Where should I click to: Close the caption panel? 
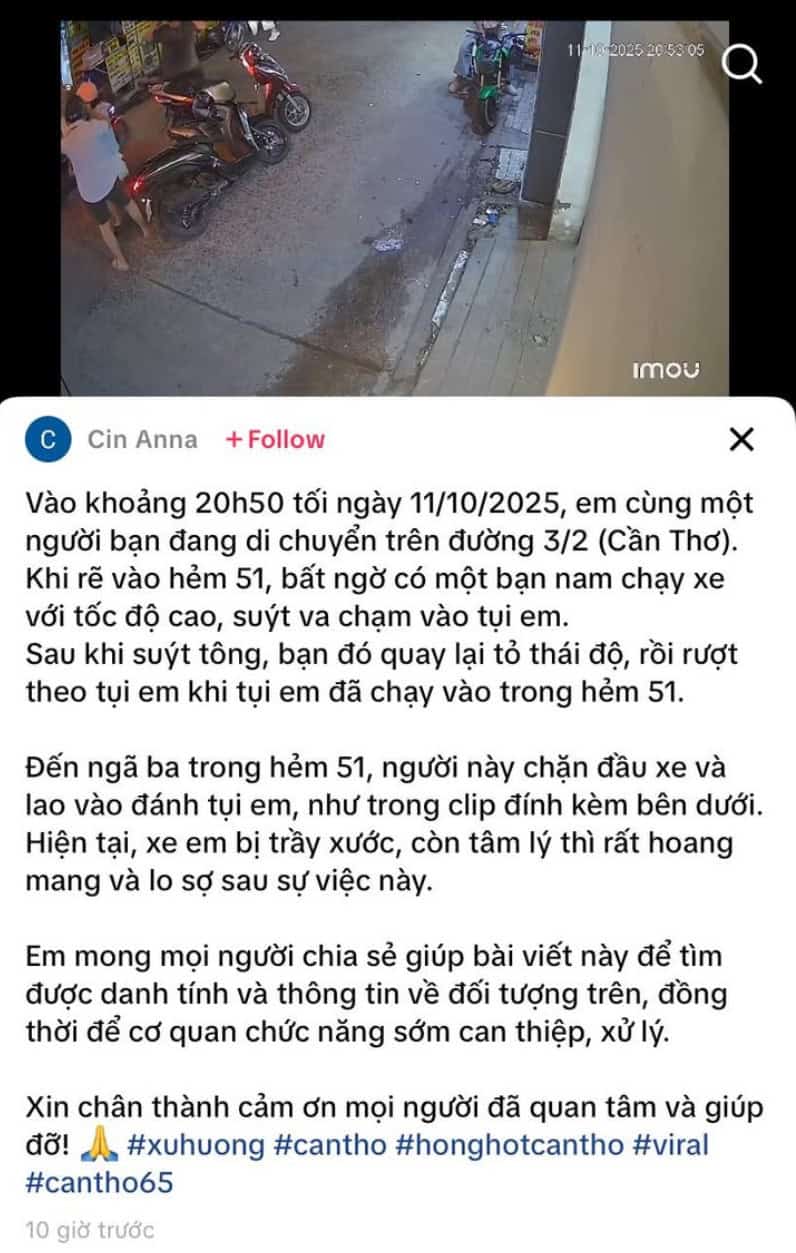pyautogui.click(x=741, y=439)
